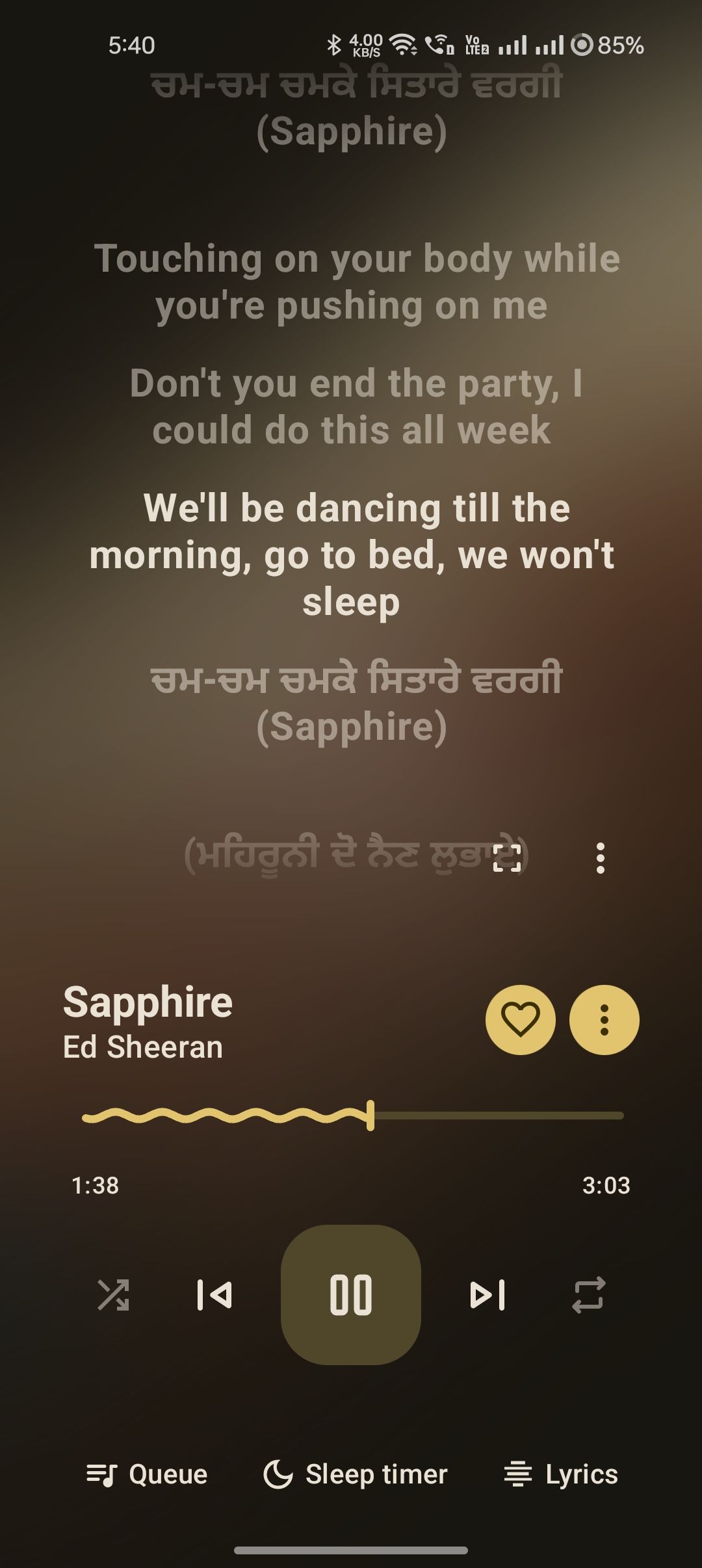
Task: Toggle shuffle mode
Action: tap(113, 1294)
